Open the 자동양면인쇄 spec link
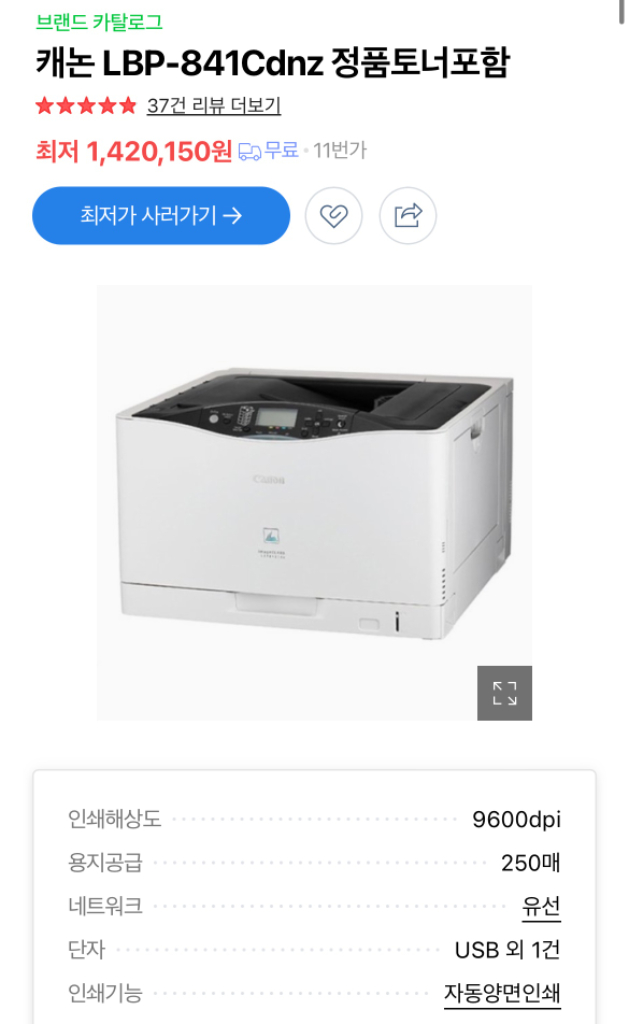 point(502,993)
